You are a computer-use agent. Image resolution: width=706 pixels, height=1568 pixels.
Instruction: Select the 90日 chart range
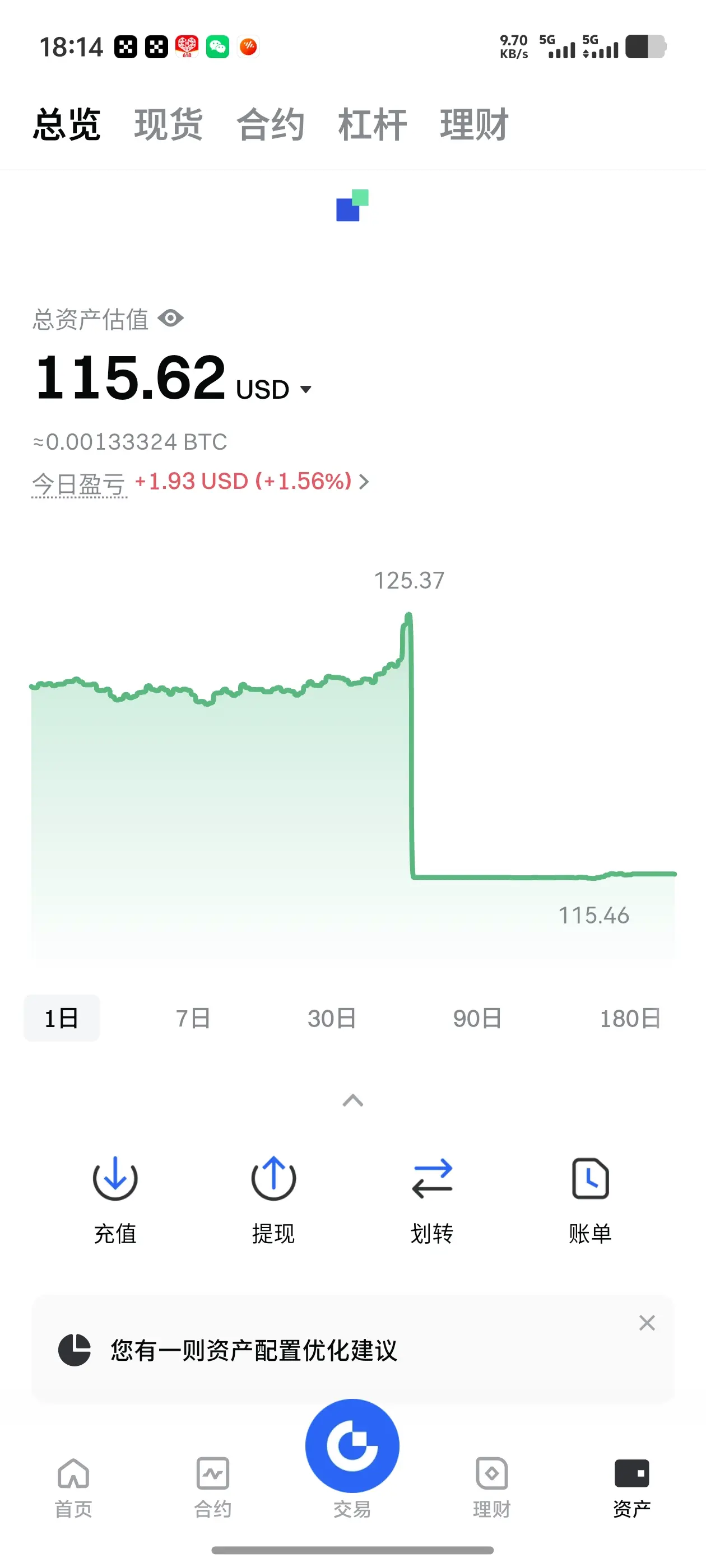[477, 1018]
